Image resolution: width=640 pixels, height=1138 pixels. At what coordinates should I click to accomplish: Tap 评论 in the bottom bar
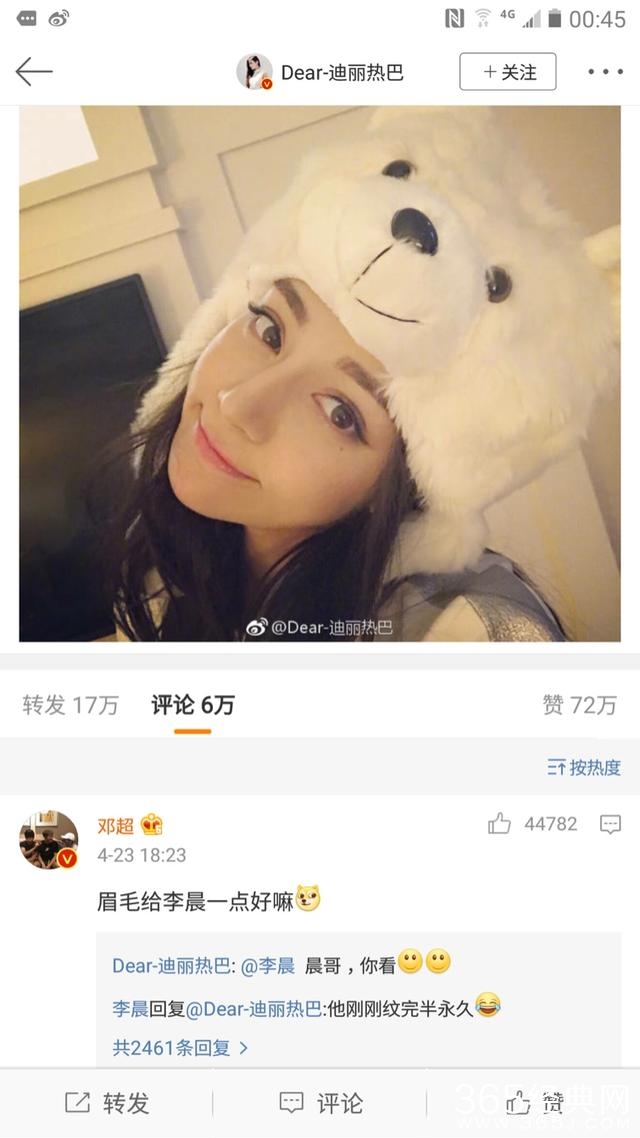[x=320, y=1103]
